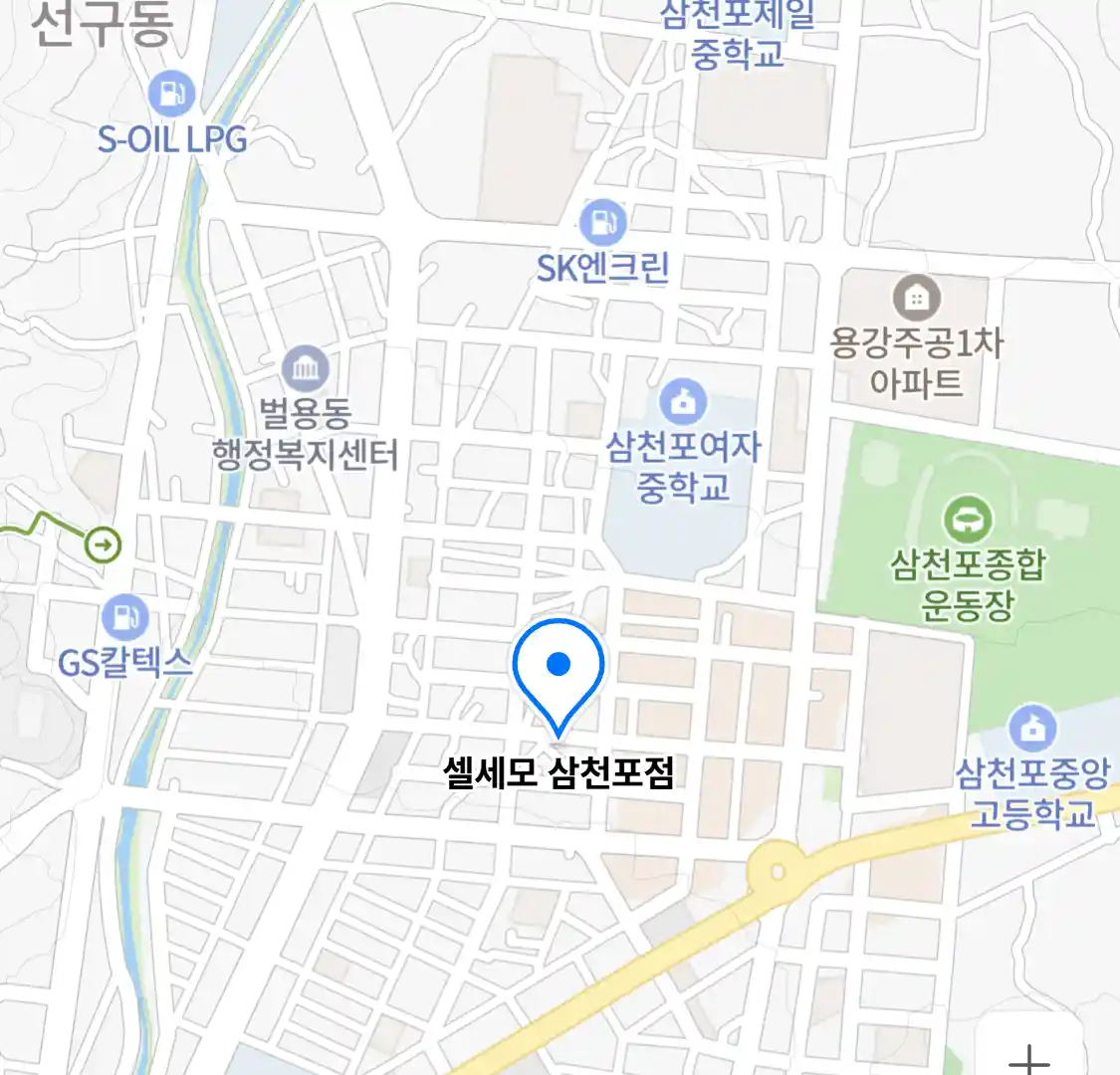
Task: Open the 용강주공1차 아파트 marker
Action: 916,297
